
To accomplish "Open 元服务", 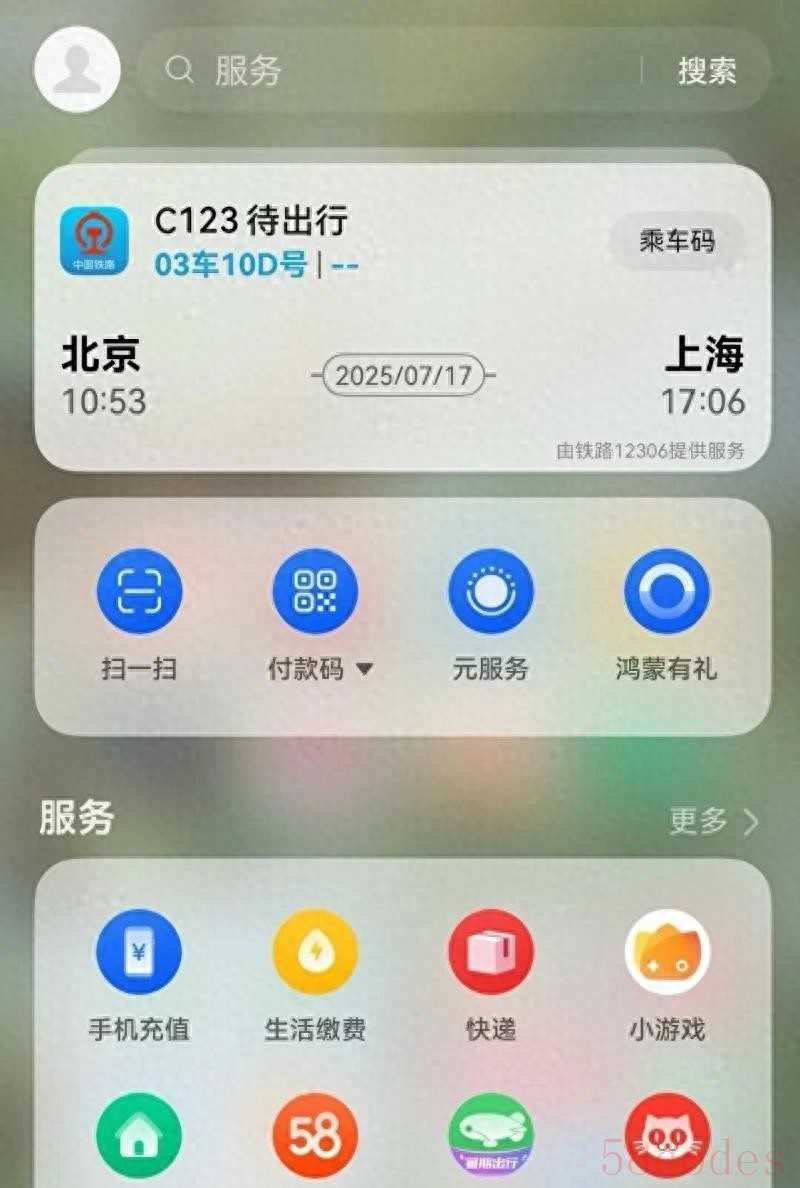I will click(490, 592).
